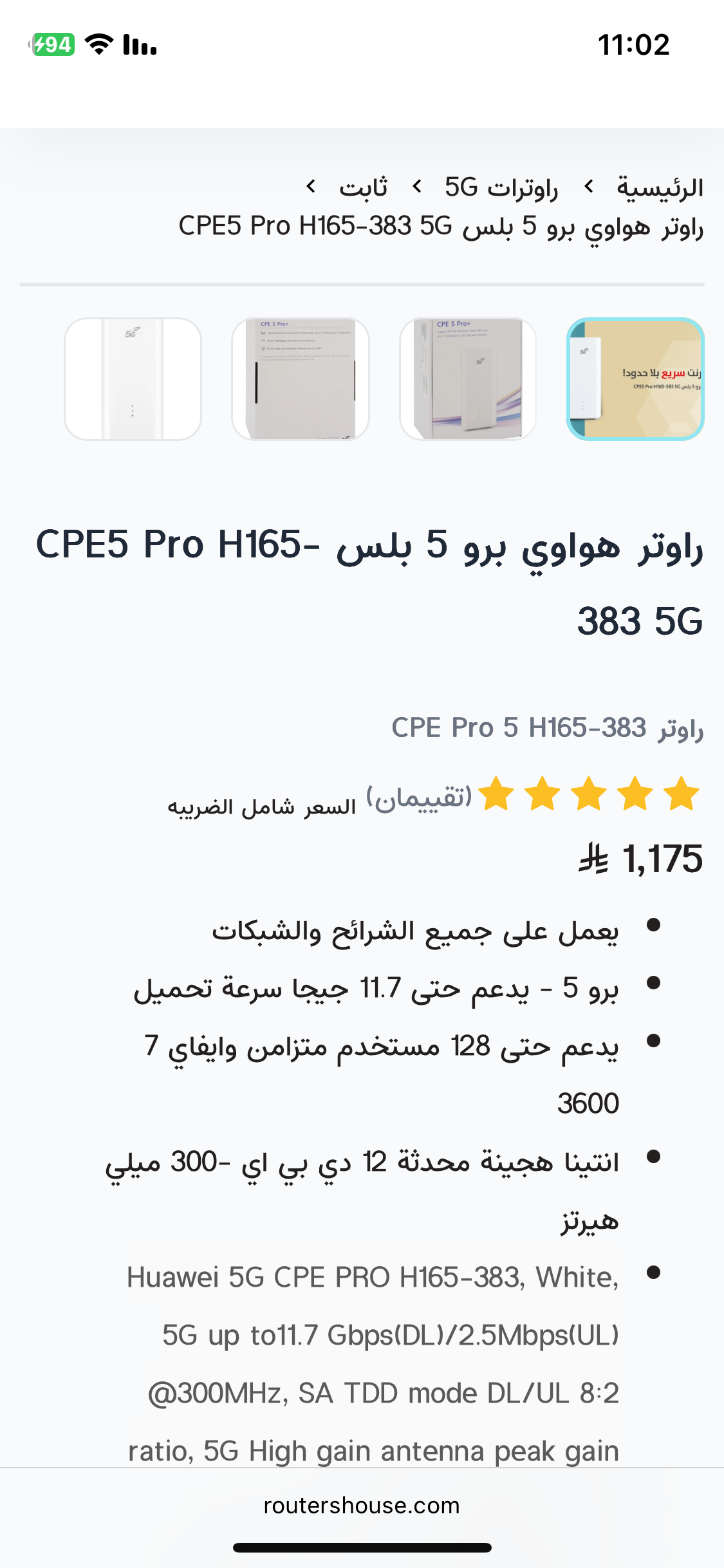Select the white router close-up thumbnail
The height and width of the screenshot is (1568, 724).
point(133,379)
